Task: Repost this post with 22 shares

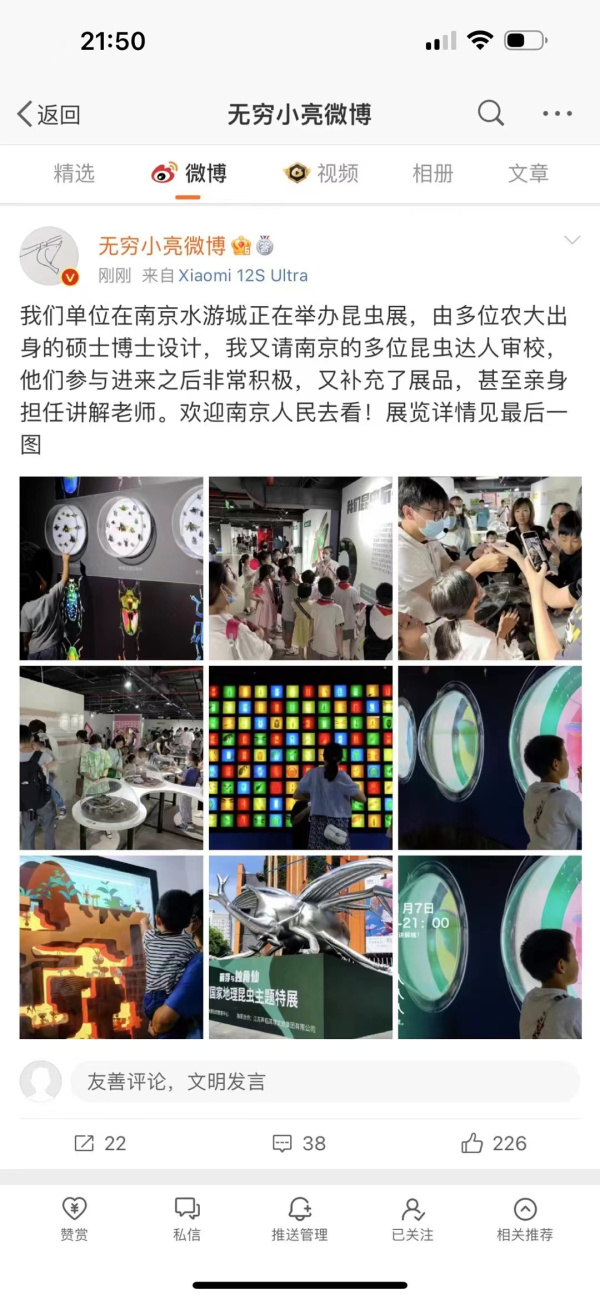Action: click(100, 1143)
